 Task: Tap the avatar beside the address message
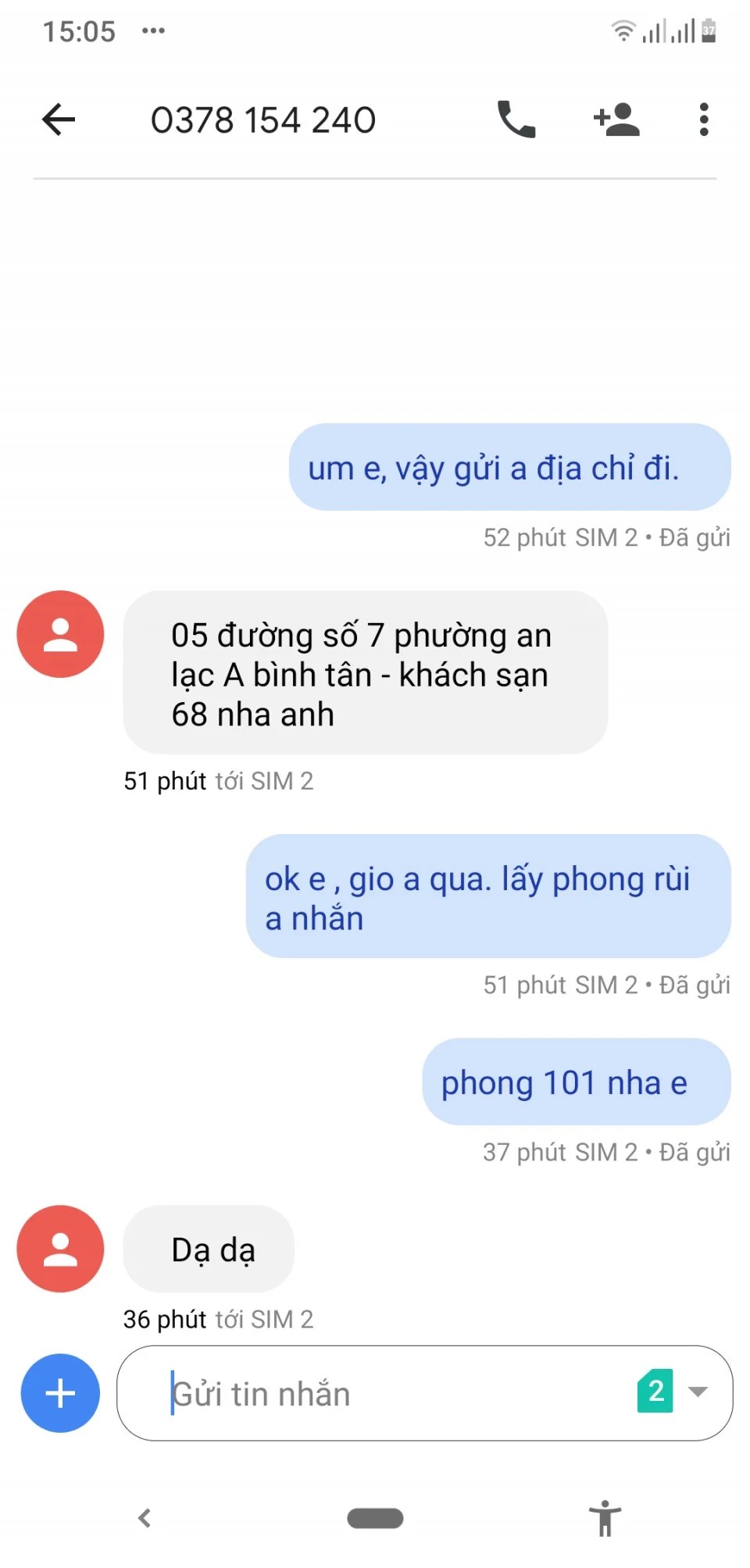[60, 634]
